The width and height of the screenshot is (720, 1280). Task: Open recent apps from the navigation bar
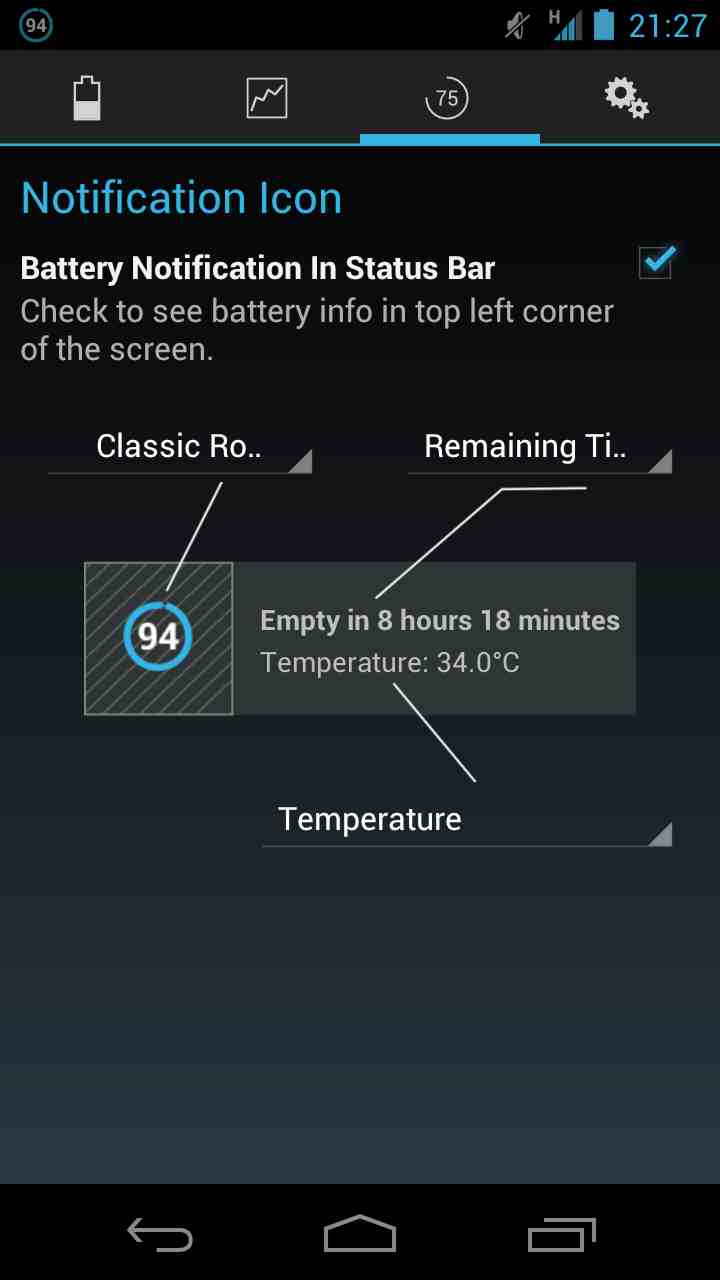coord(562,1234)
